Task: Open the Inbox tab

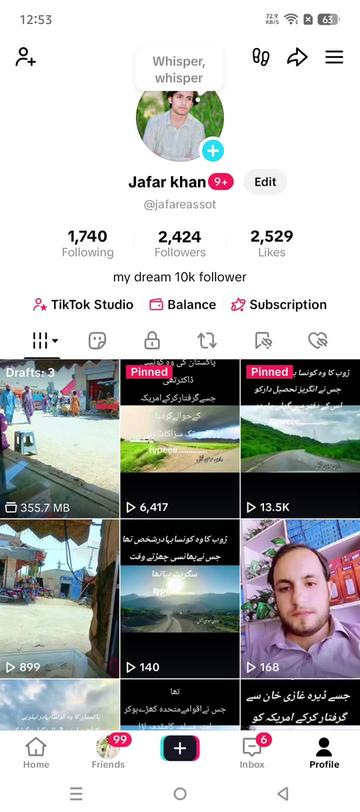Action: click(x=252, y=752)
